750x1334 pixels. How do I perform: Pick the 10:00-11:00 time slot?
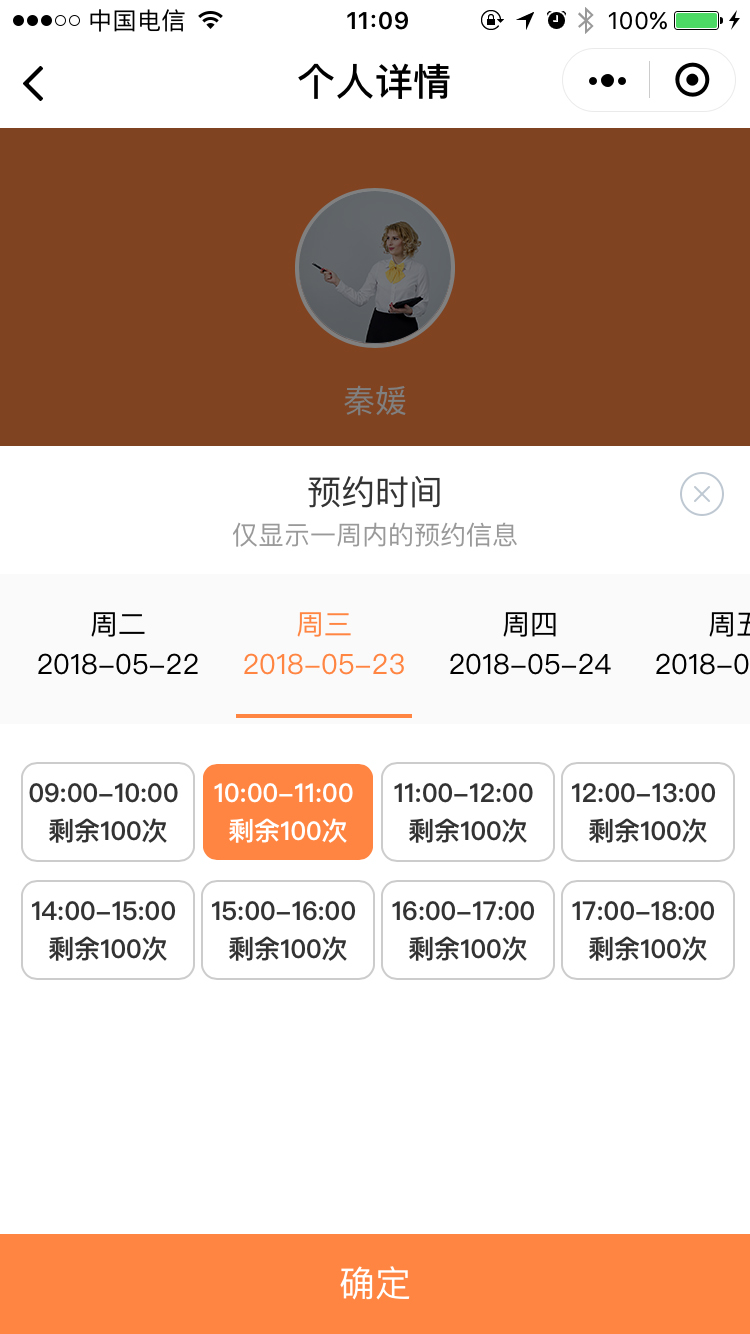[x=288, y=812]
